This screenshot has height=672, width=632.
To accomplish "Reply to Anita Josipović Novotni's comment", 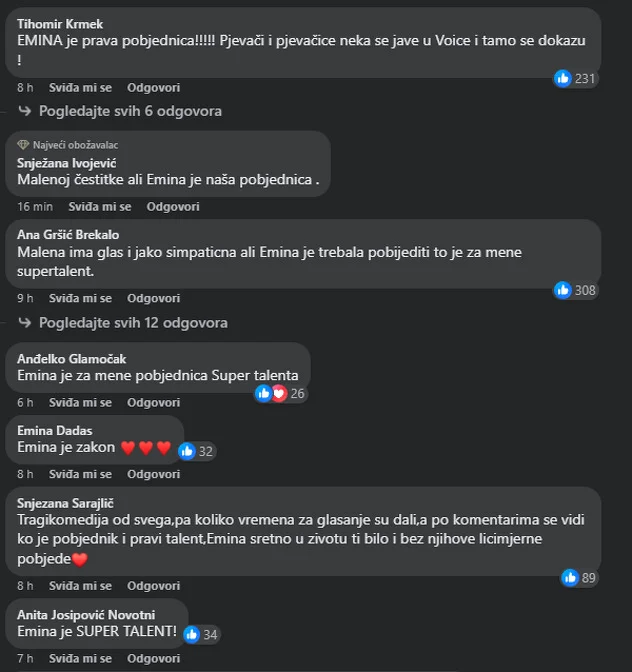I will tap(153, 659).
